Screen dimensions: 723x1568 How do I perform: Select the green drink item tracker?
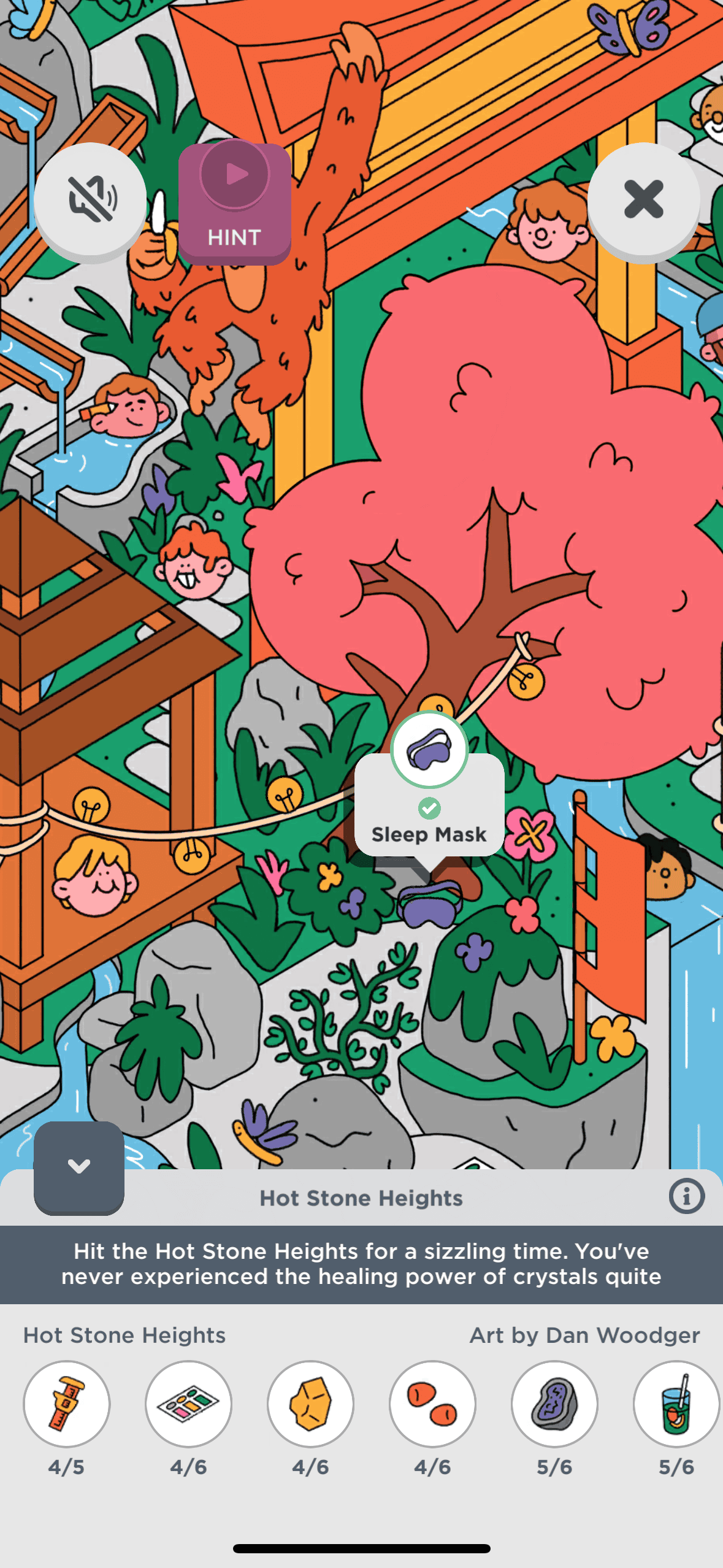pyautogui.click(x=676, y=1404)
